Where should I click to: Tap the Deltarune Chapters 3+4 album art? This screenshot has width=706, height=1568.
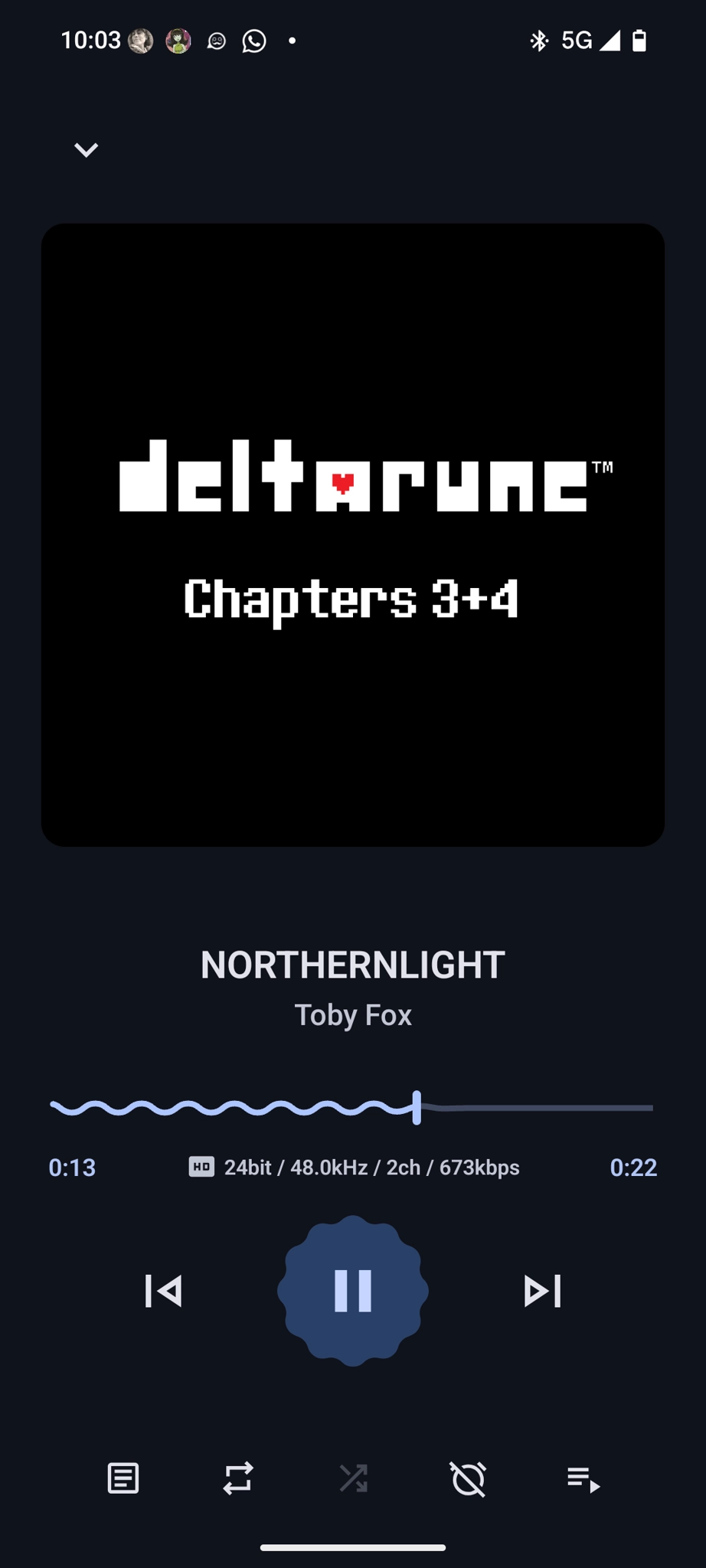[352, 534]
